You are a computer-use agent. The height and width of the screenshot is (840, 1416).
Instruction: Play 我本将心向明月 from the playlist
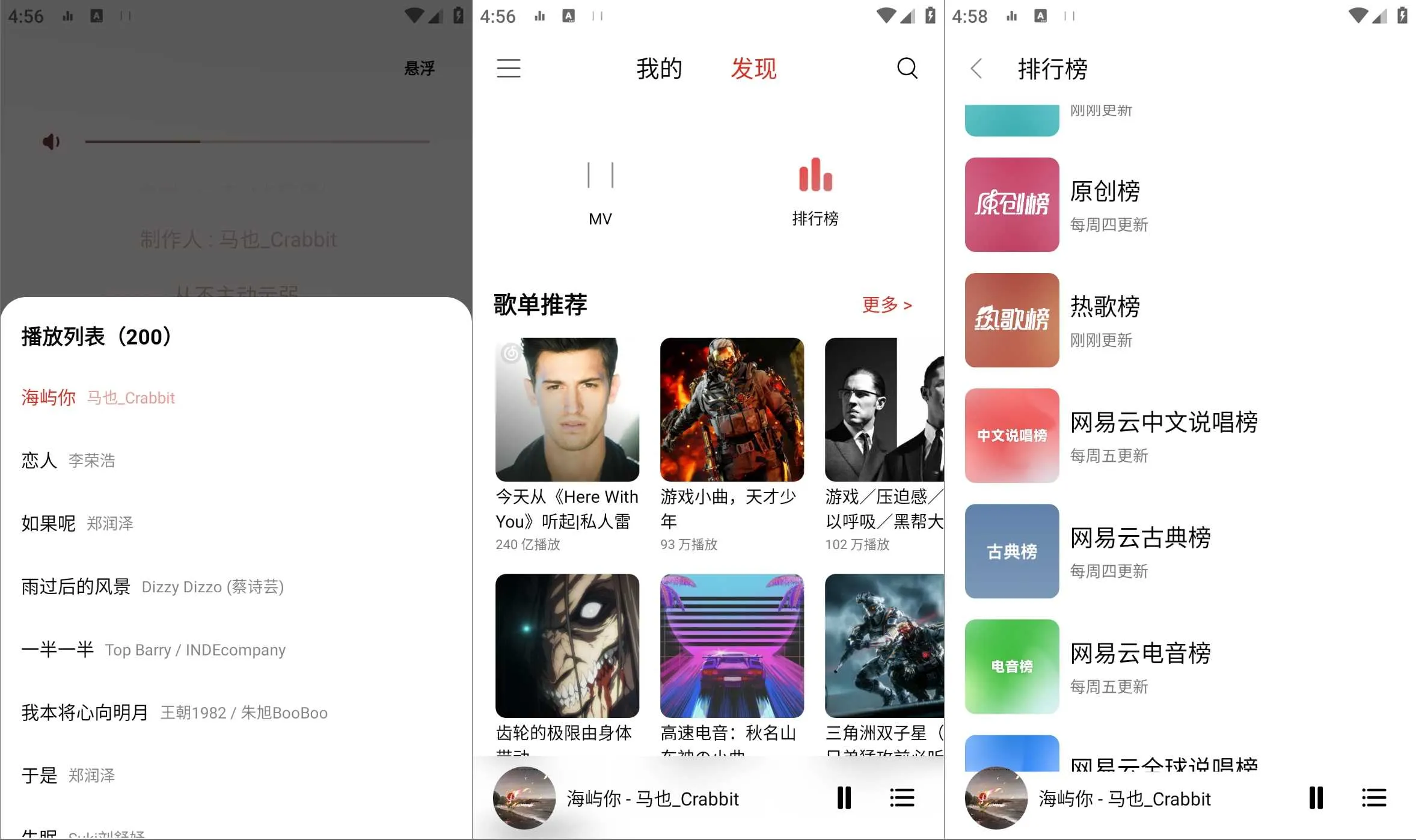click(174, 713)
